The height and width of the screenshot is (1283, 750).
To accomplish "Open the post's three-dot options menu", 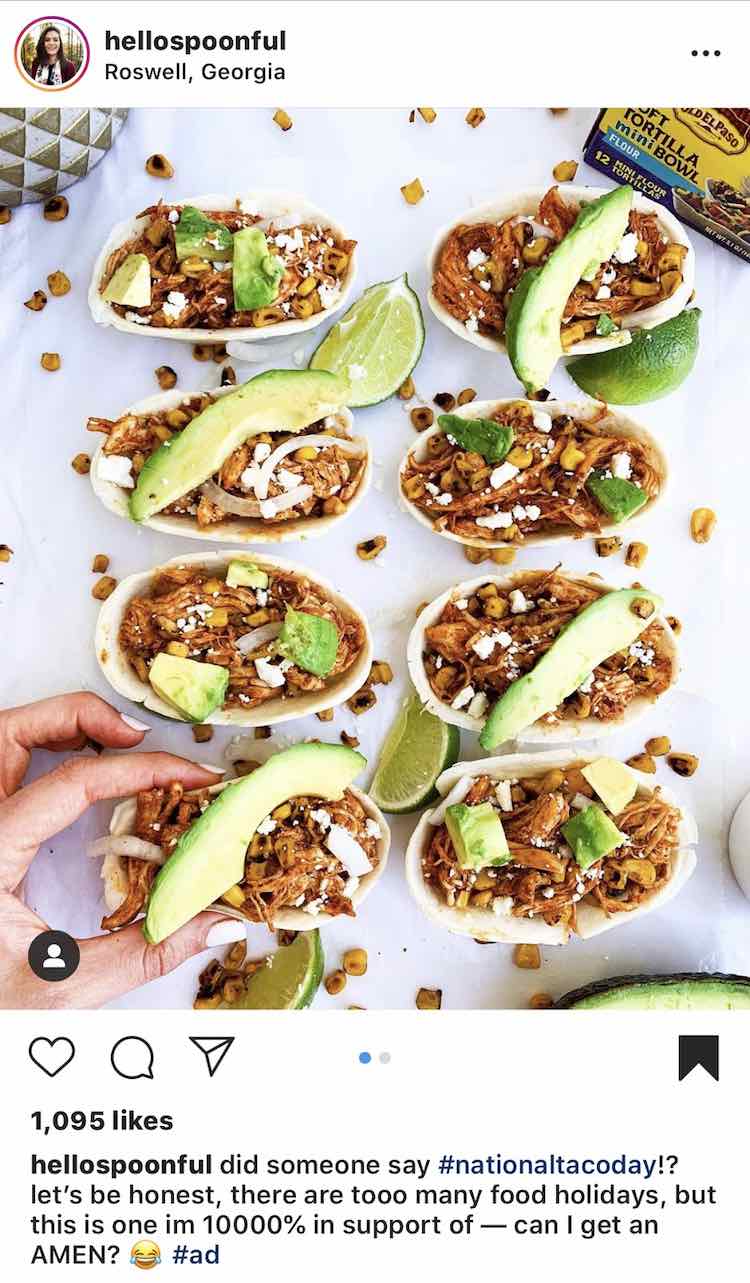I will [706, 53].
